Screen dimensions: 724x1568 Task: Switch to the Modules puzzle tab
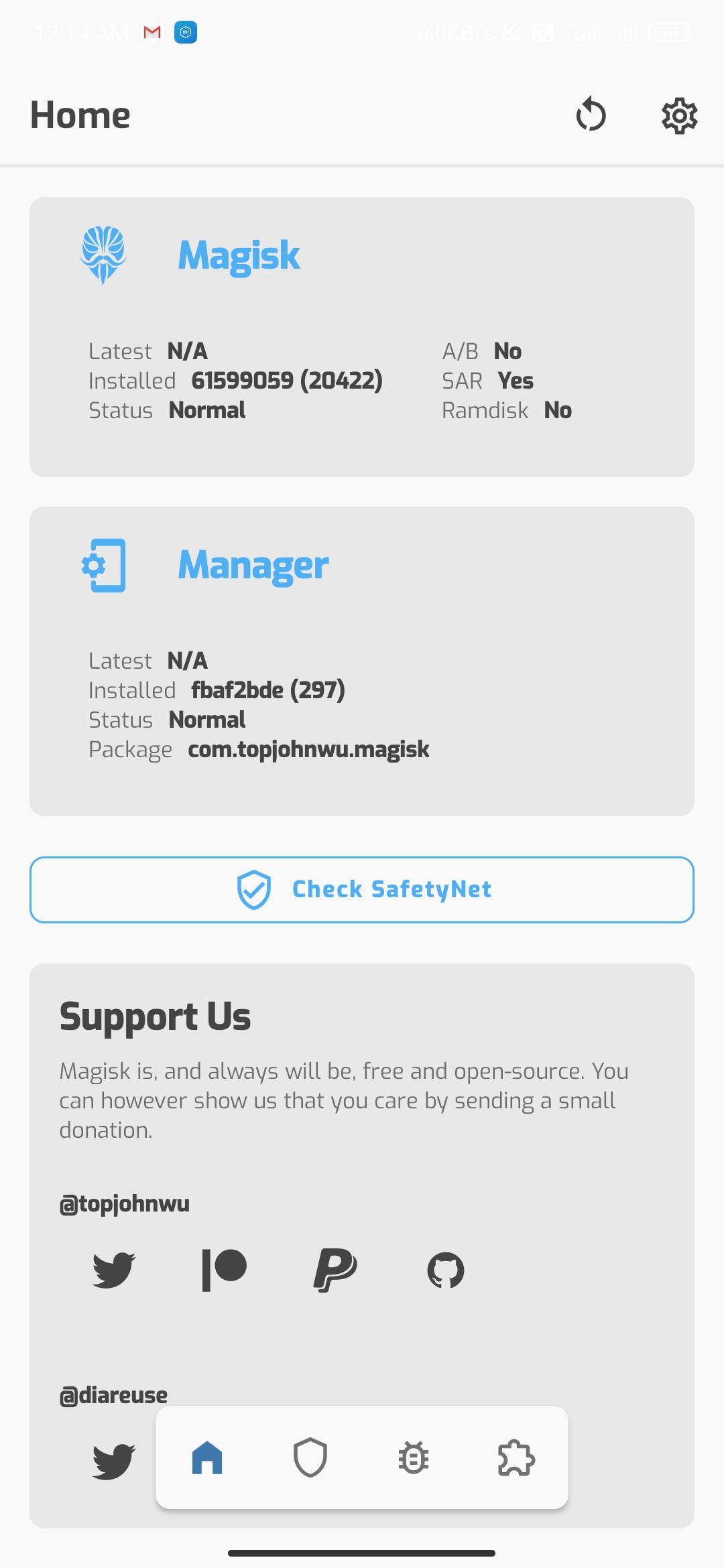516,1457
